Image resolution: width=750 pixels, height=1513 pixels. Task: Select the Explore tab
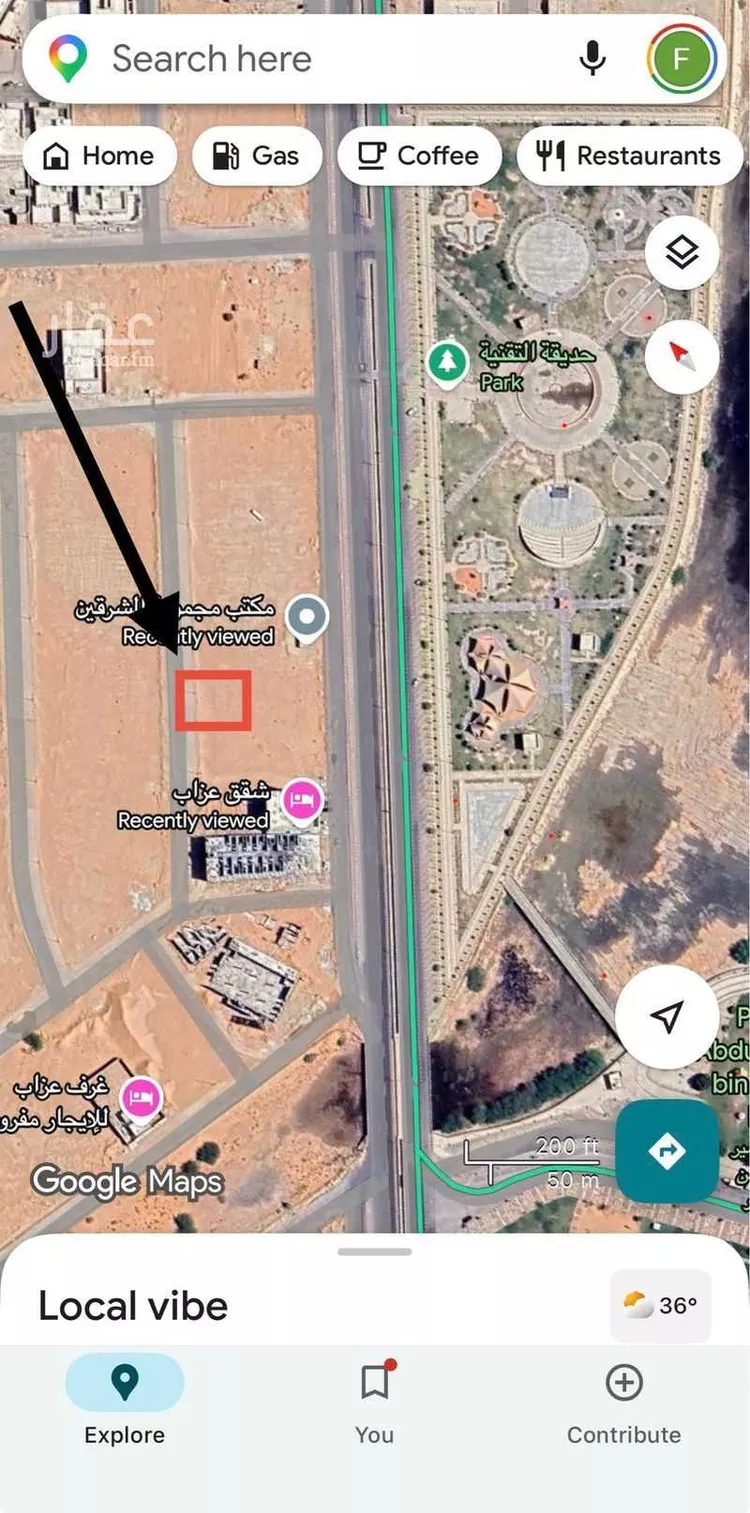click(x=124, y=1398)
